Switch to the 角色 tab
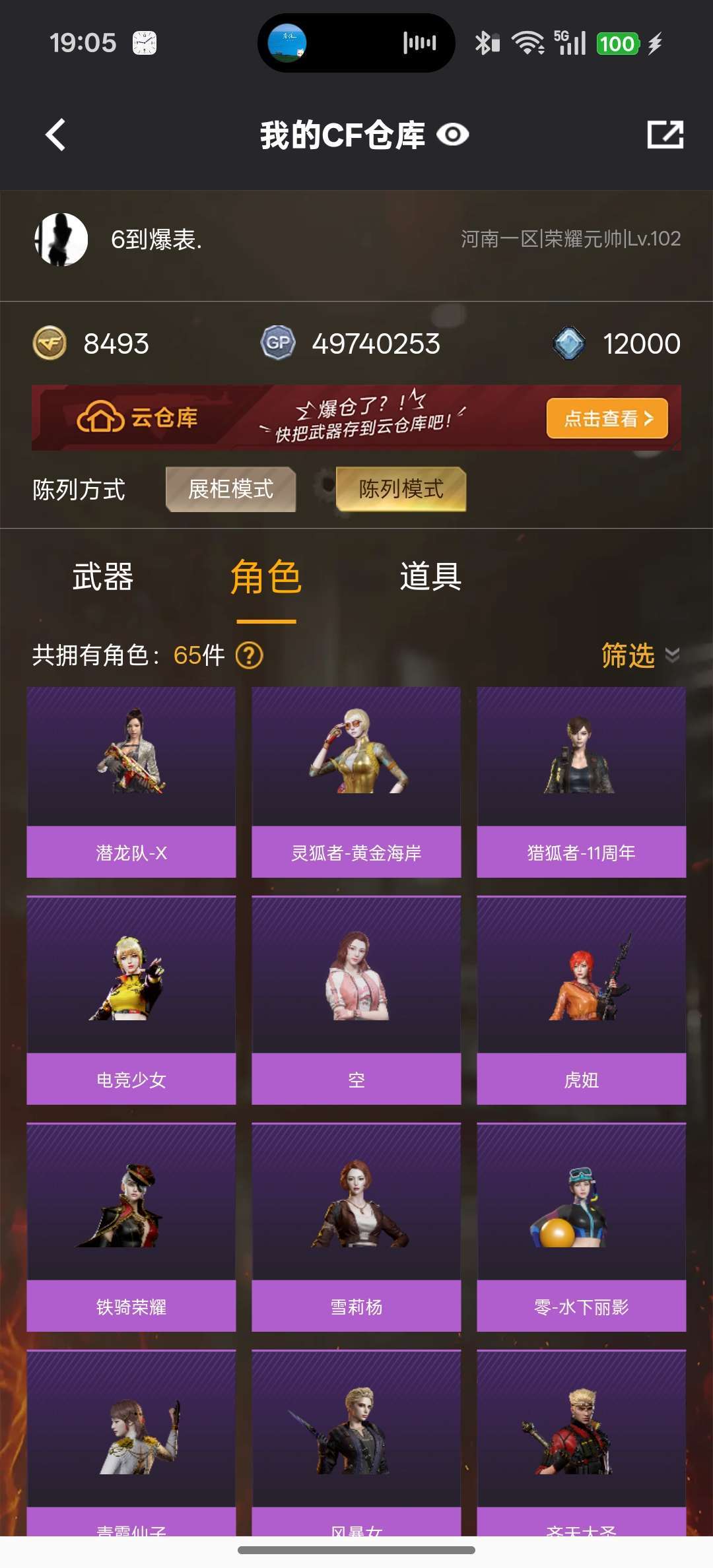 (266, 577)
